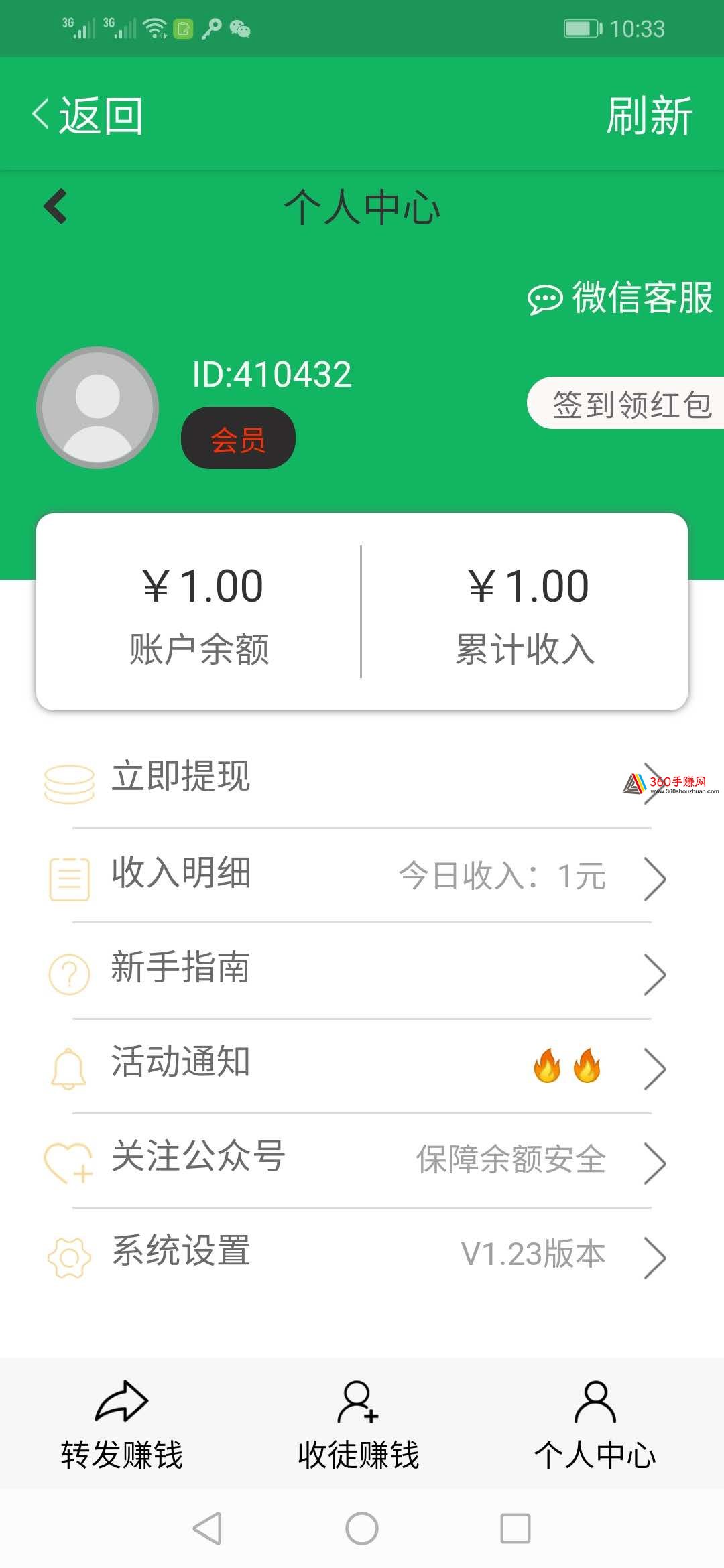Tap 返回 in the top bar
This screenshot has height=1568, width=724.
[87, 115]
